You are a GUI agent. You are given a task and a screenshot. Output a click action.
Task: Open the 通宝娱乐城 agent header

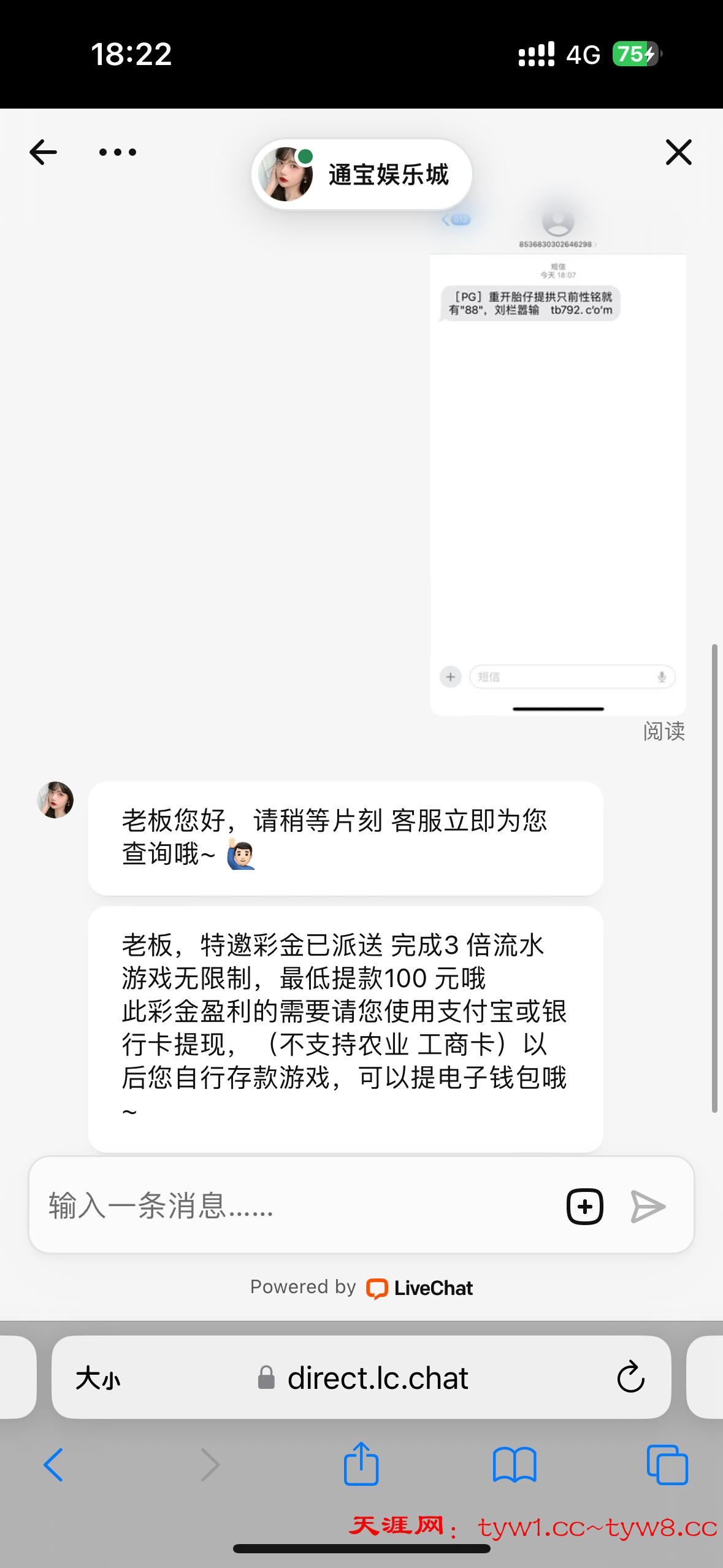coord(361,175)
